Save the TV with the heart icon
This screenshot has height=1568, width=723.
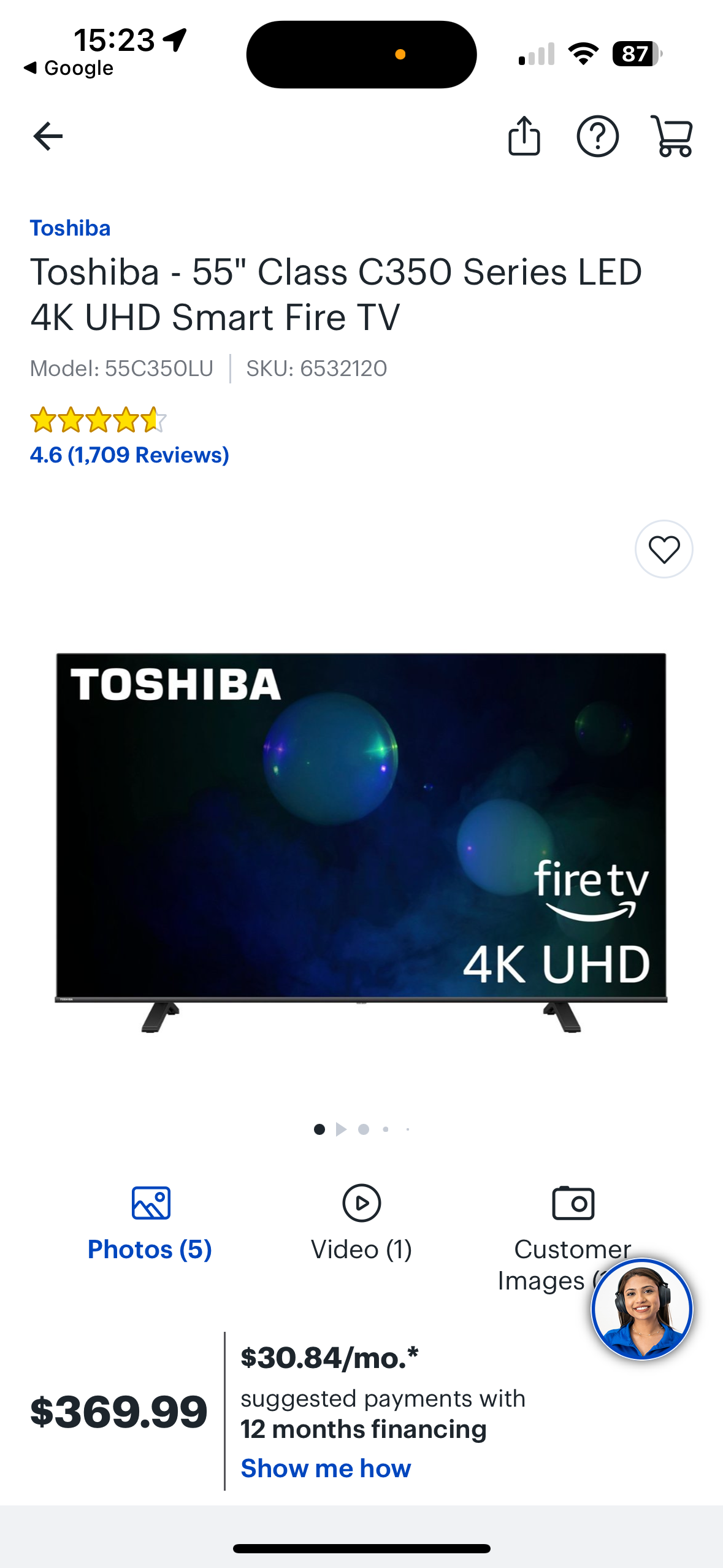click(x=664, y=549)
